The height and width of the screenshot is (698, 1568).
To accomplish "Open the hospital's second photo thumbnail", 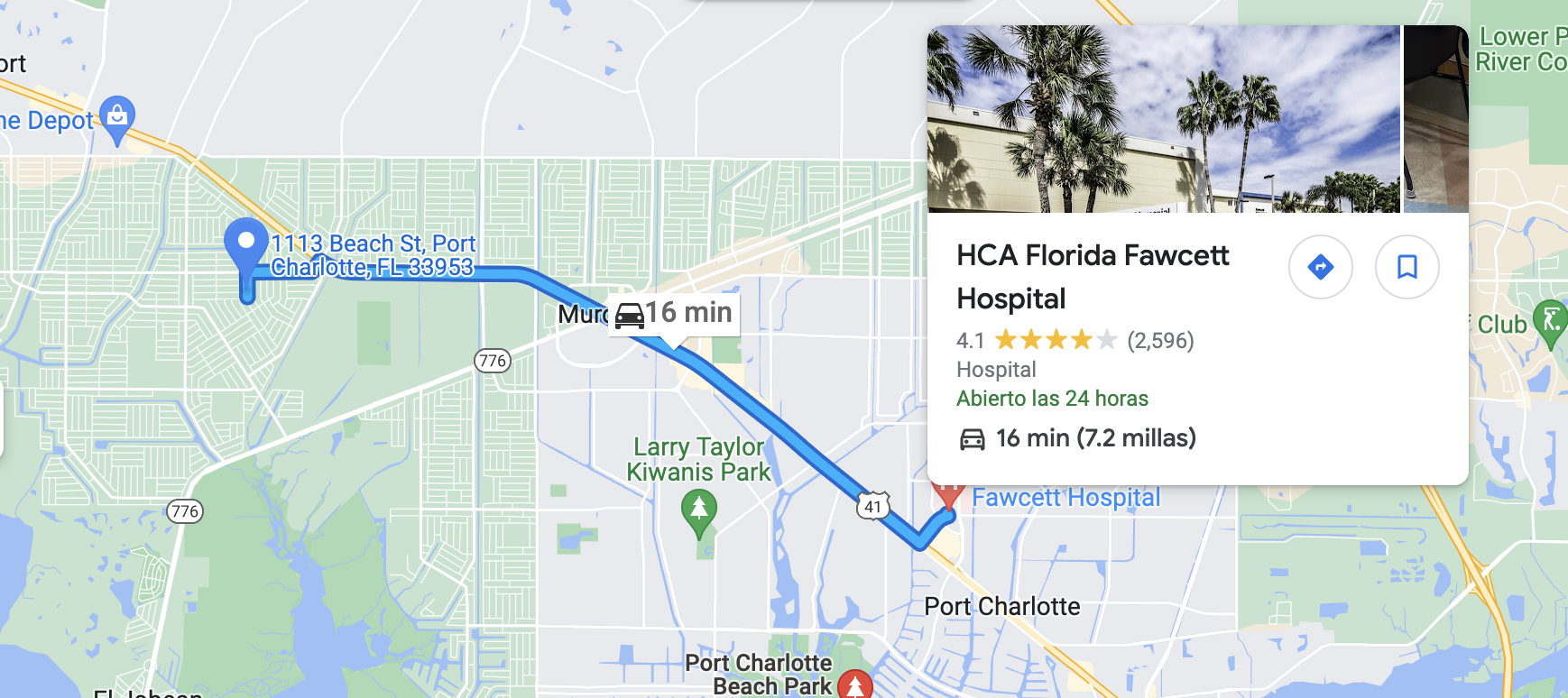I will click(1436, 119).
